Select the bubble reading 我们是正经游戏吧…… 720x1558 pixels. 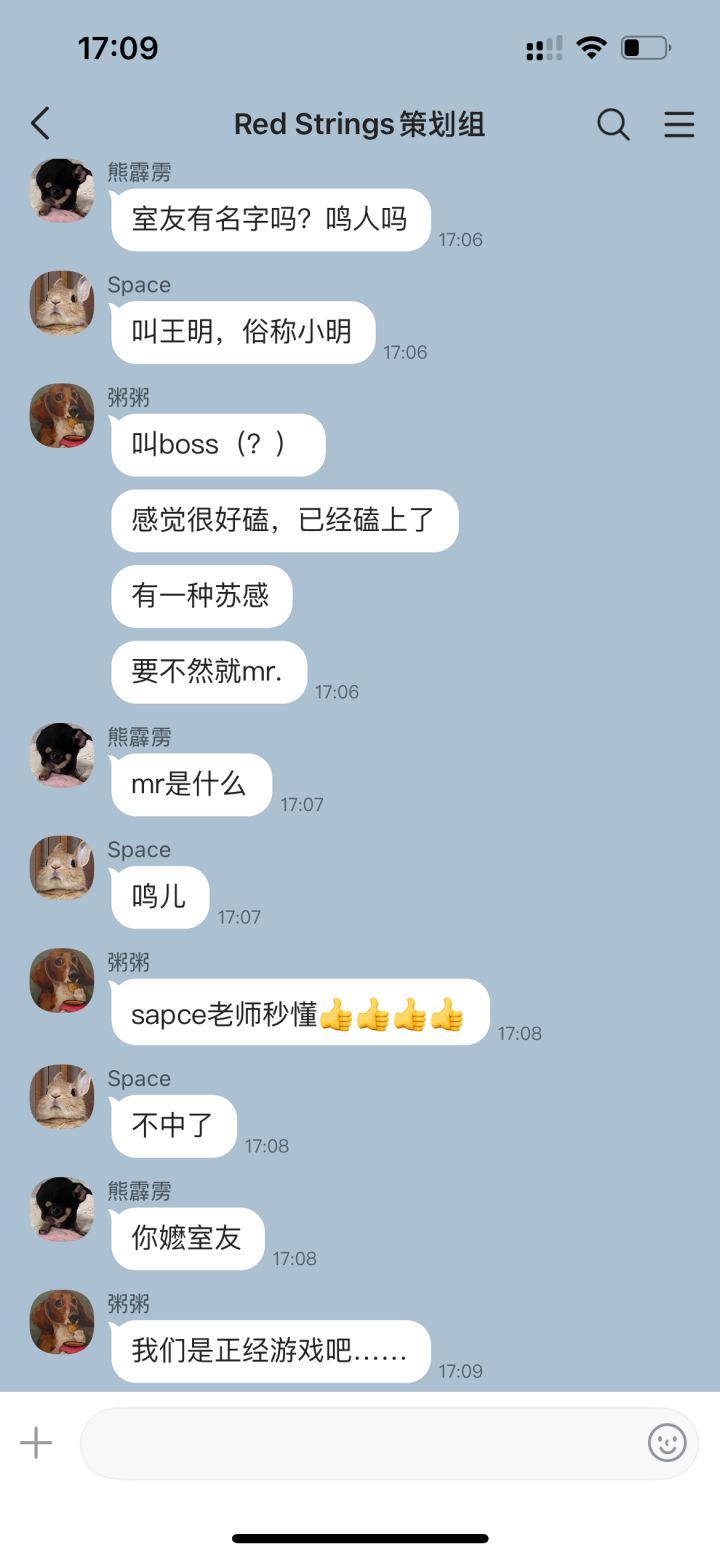[271, 1351]
